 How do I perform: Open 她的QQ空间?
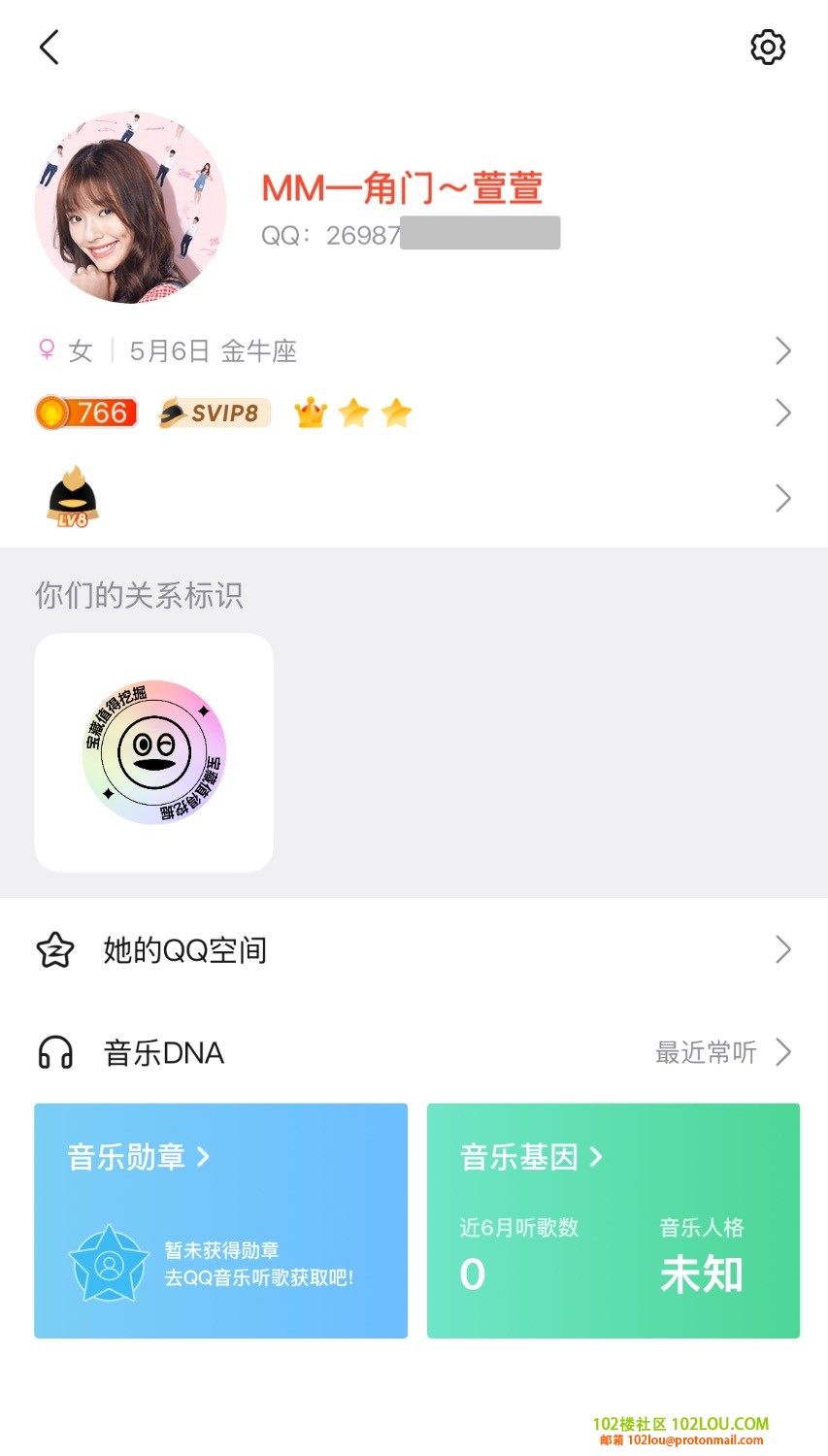[x=413, y=949]
